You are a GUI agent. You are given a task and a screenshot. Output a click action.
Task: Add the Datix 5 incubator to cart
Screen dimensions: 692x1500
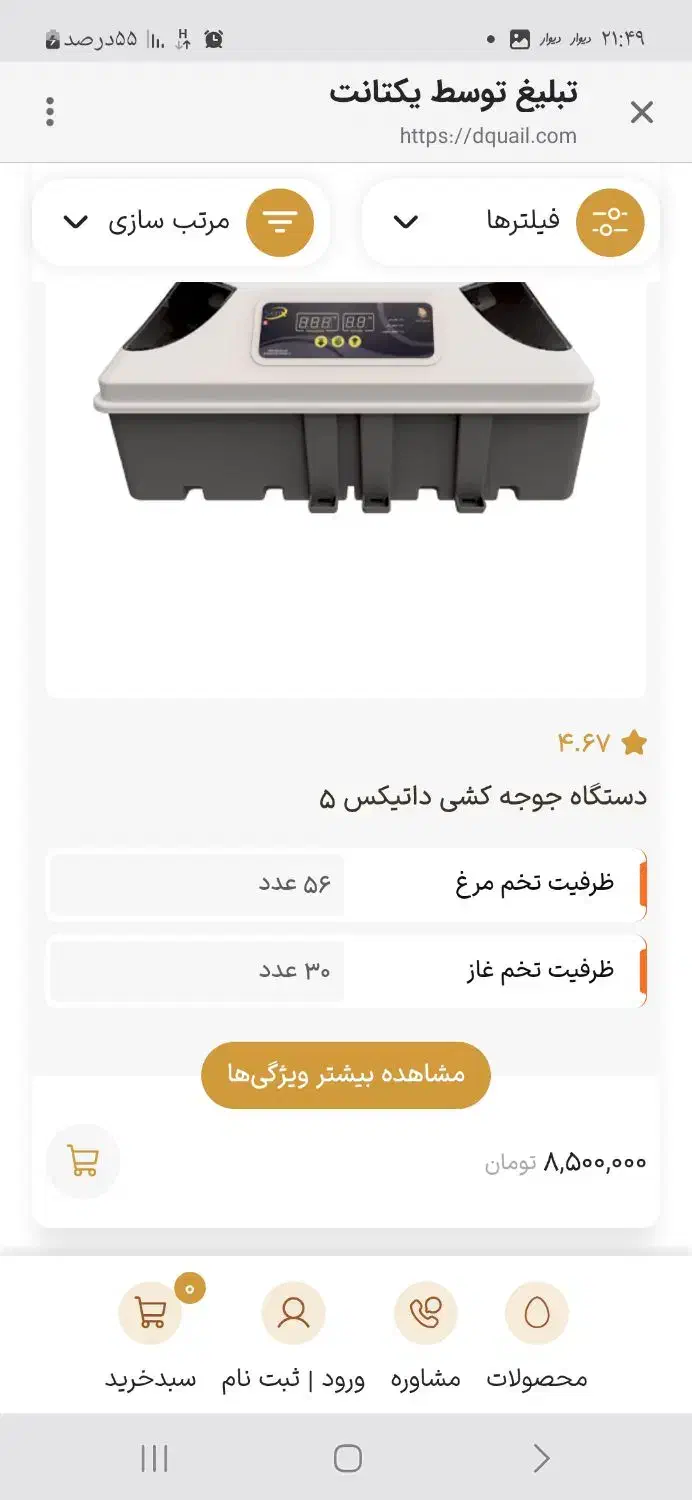83,1161
